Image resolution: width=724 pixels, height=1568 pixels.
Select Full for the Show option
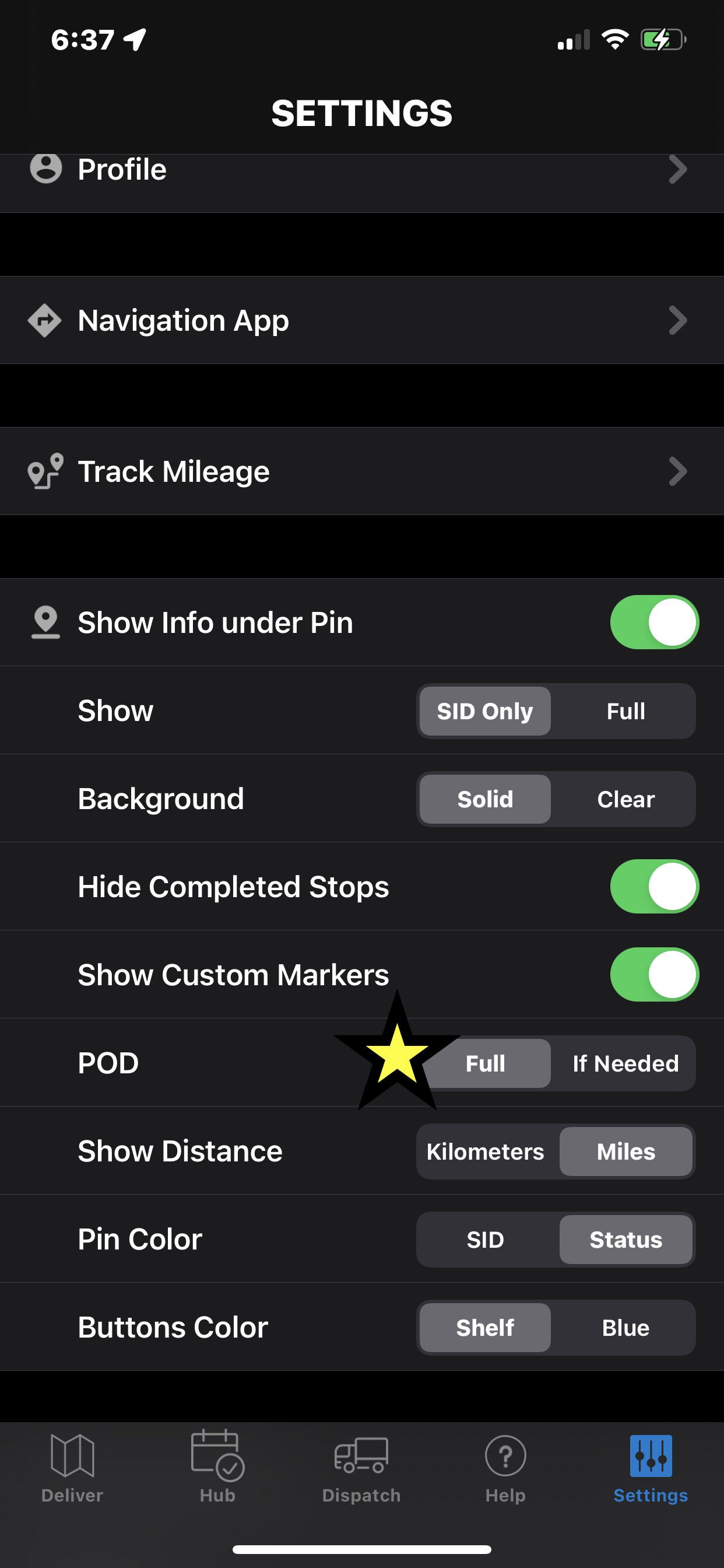625,711
